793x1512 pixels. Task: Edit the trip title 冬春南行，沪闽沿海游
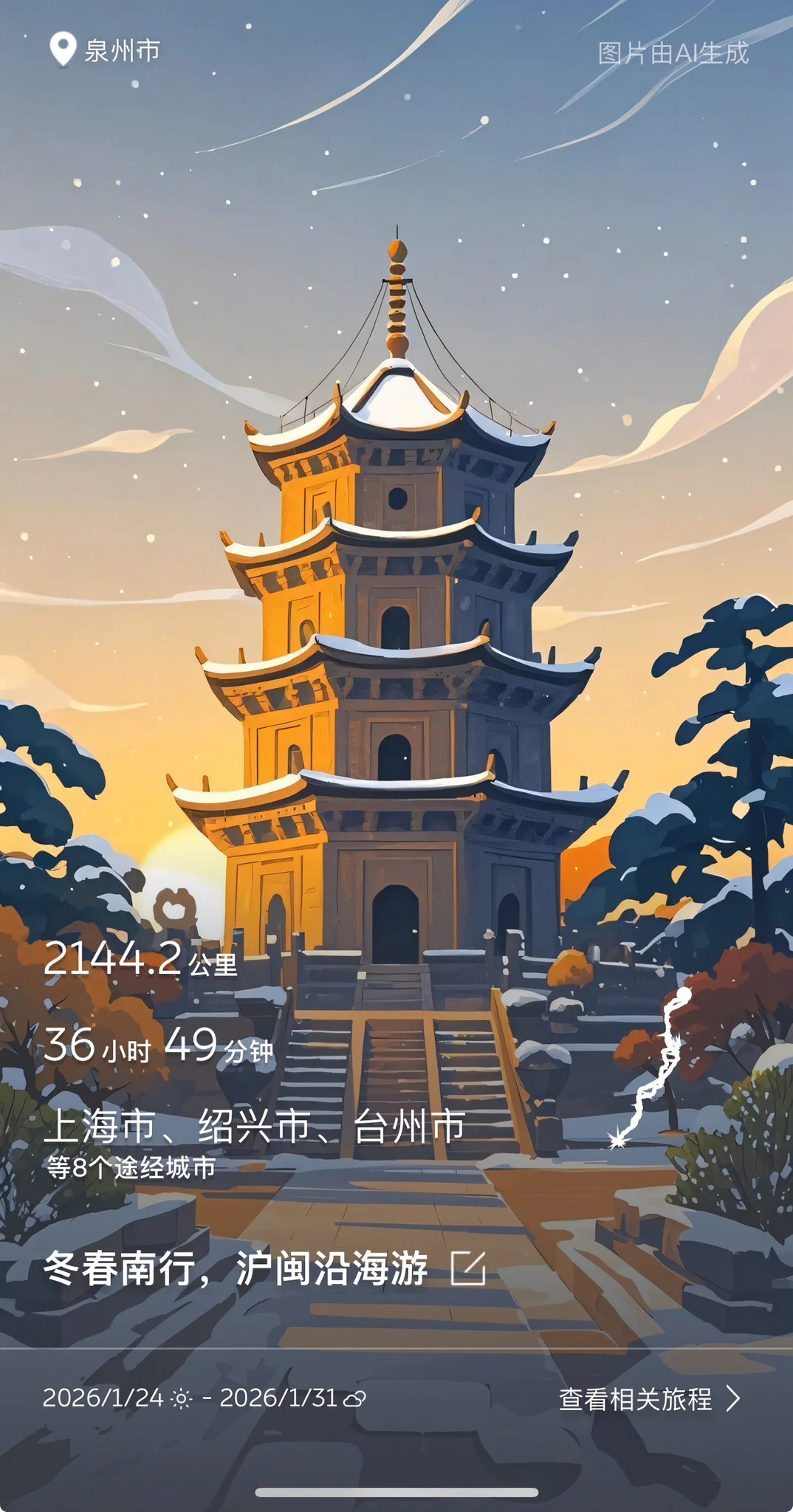468,1268
